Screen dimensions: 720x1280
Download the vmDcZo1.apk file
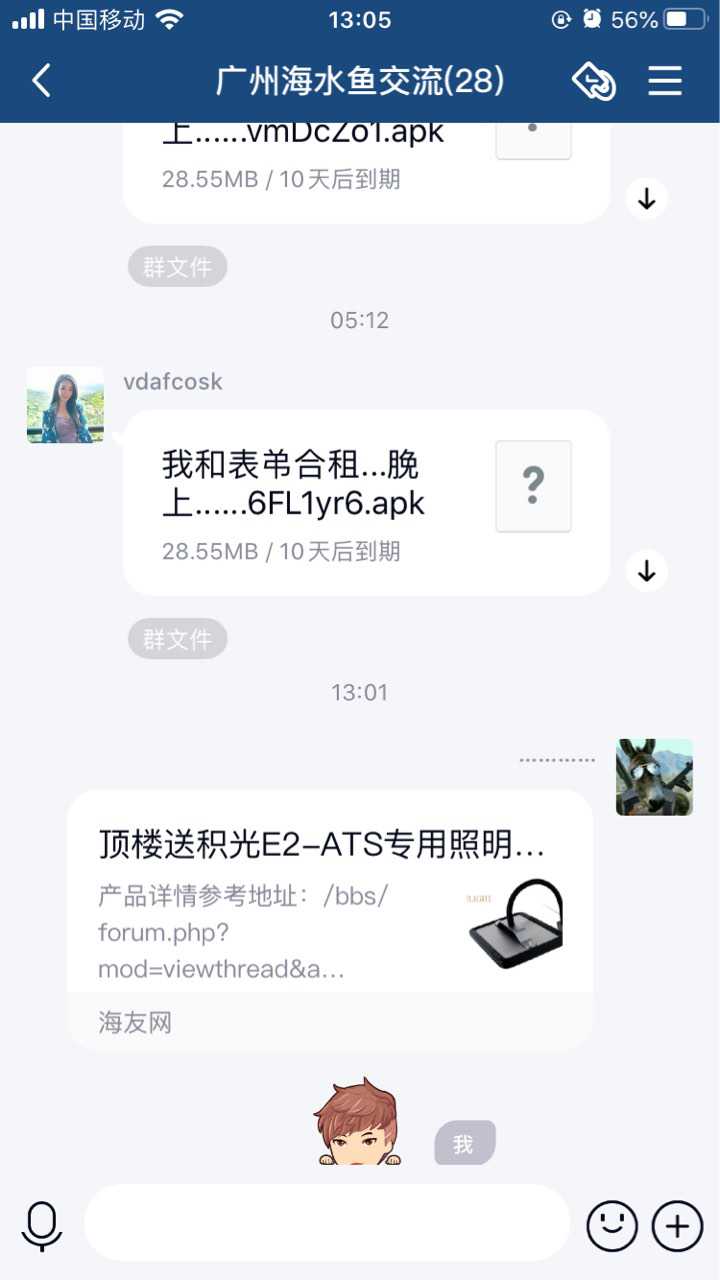[x=647, y=199]
